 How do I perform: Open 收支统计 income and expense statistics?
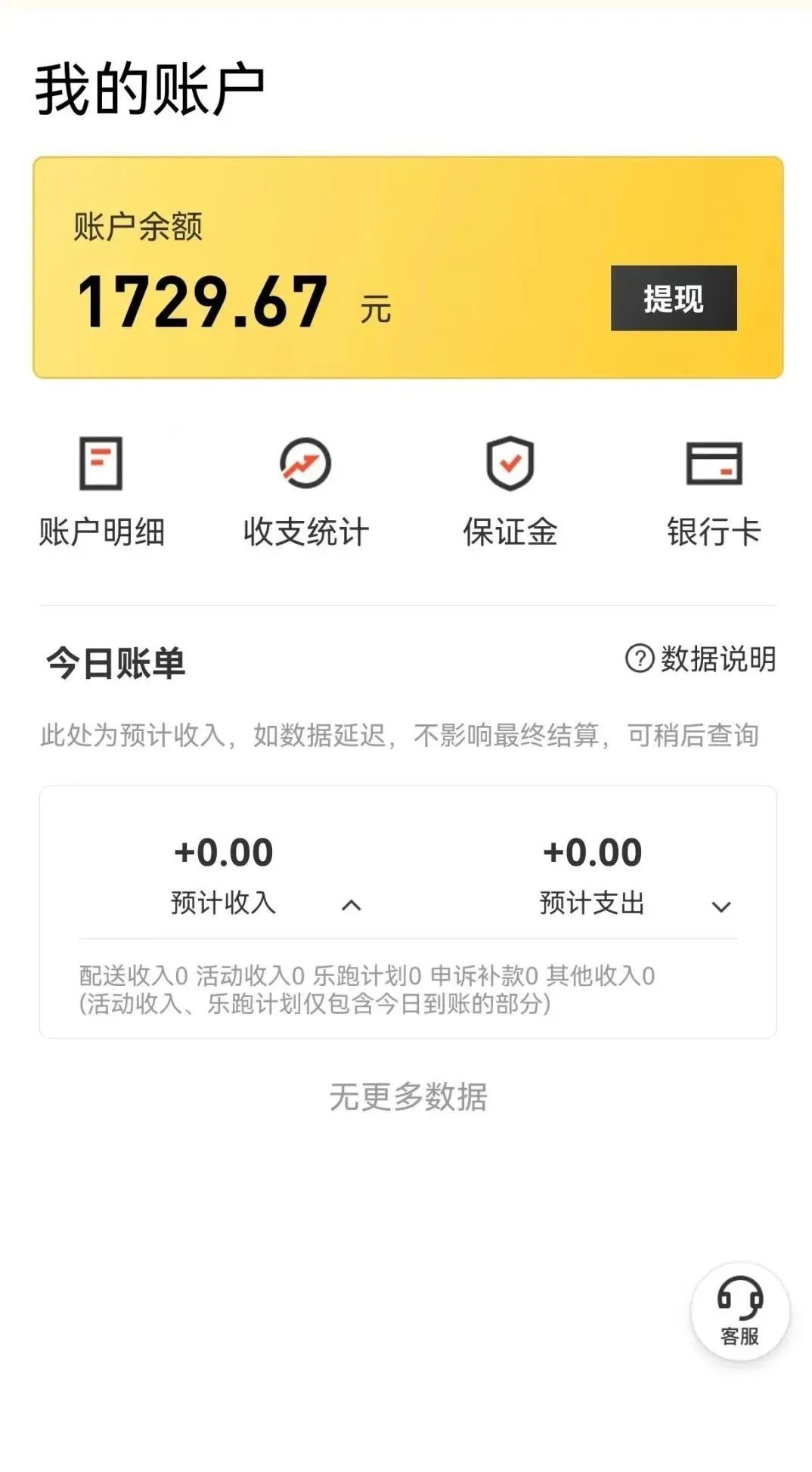[305, 491]
